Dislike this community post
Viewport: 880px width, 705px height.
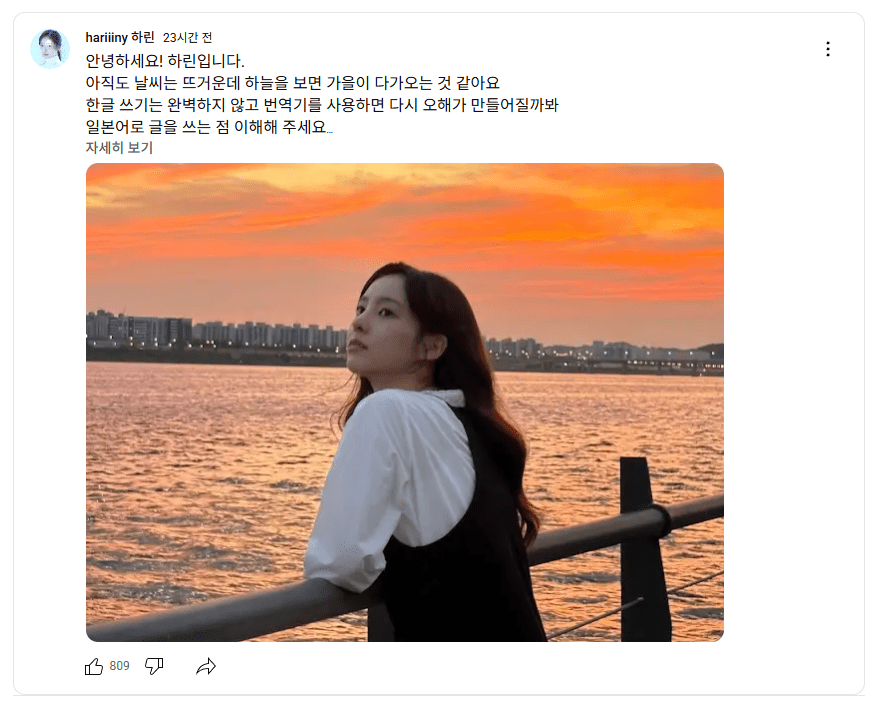154,666
